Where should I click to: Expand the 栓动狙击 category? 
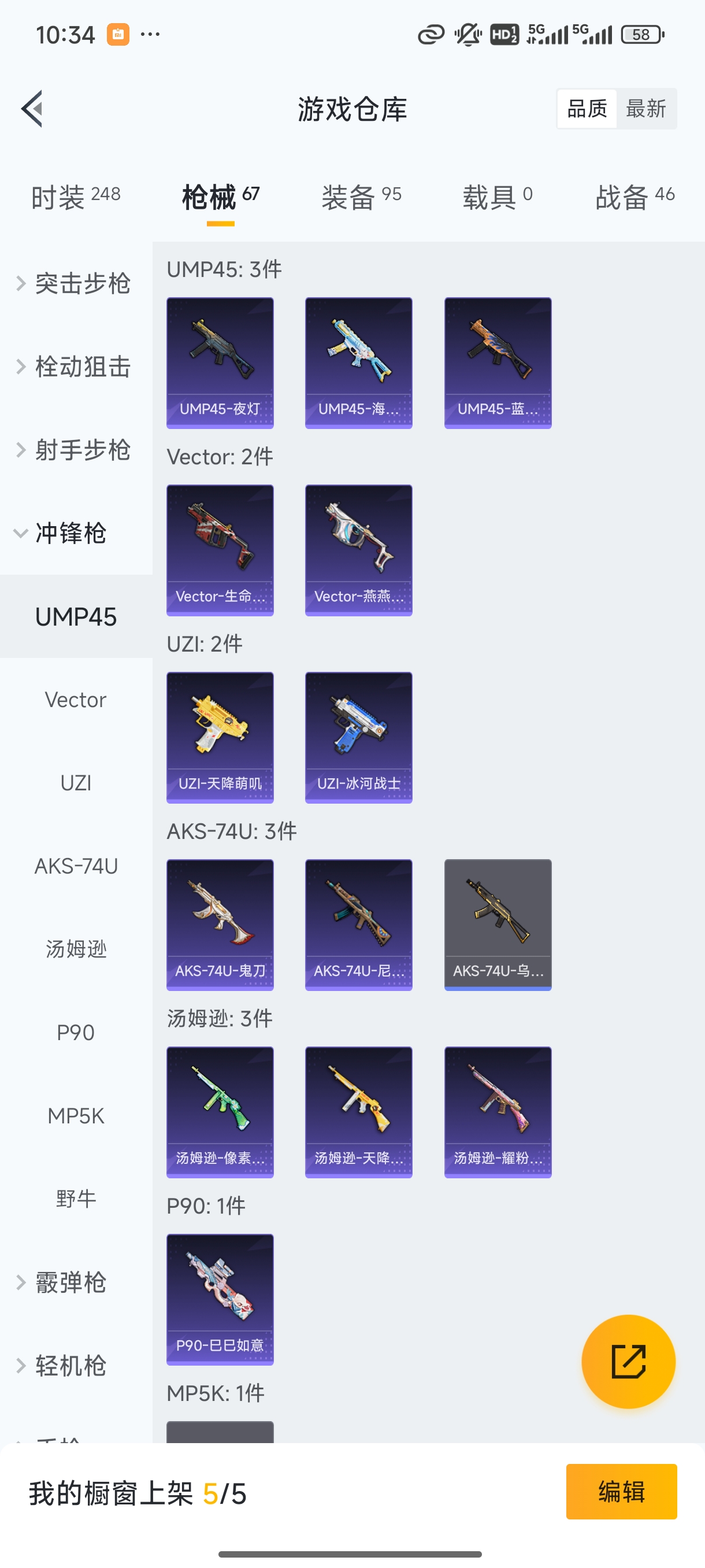(x=76, y=367)
